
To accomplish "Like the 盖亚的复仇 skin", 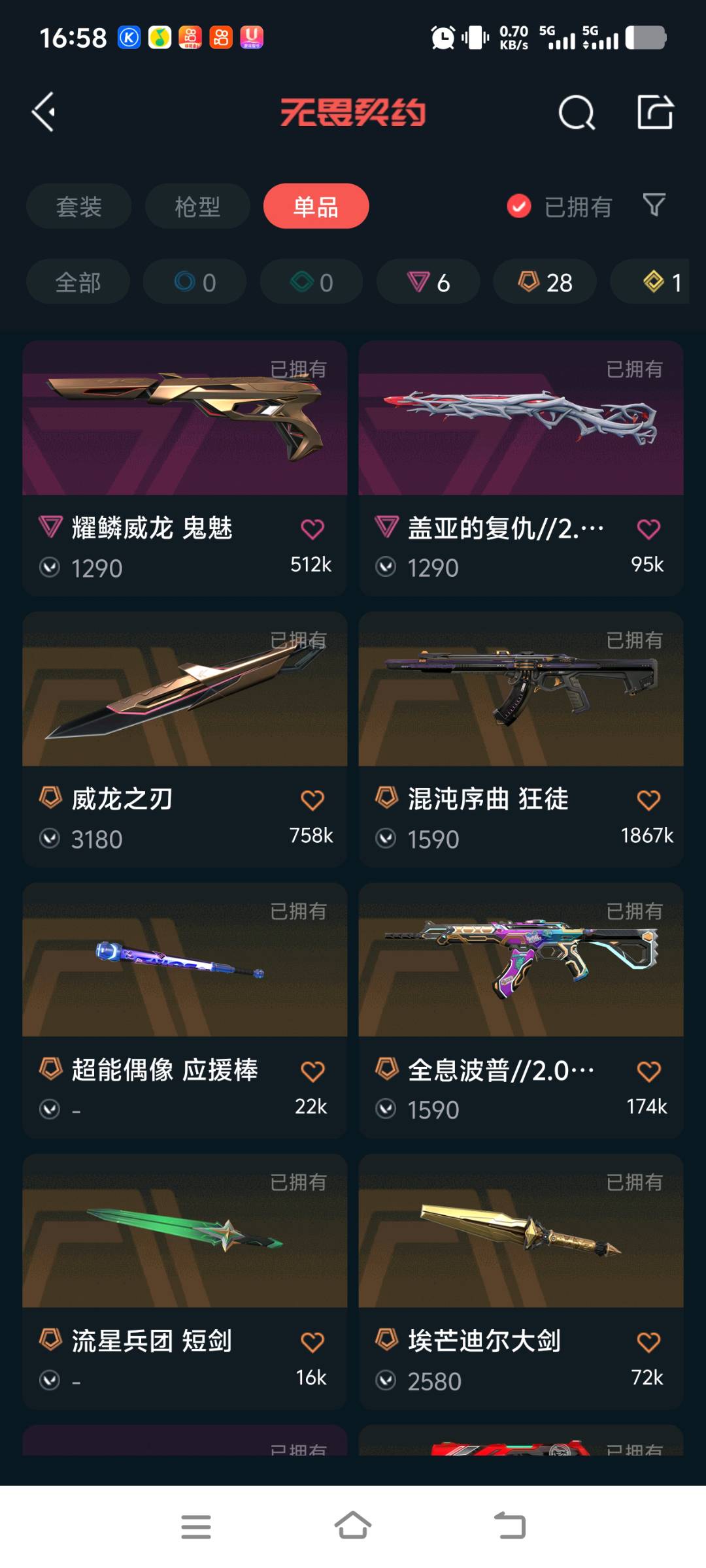I will point(648,529).
